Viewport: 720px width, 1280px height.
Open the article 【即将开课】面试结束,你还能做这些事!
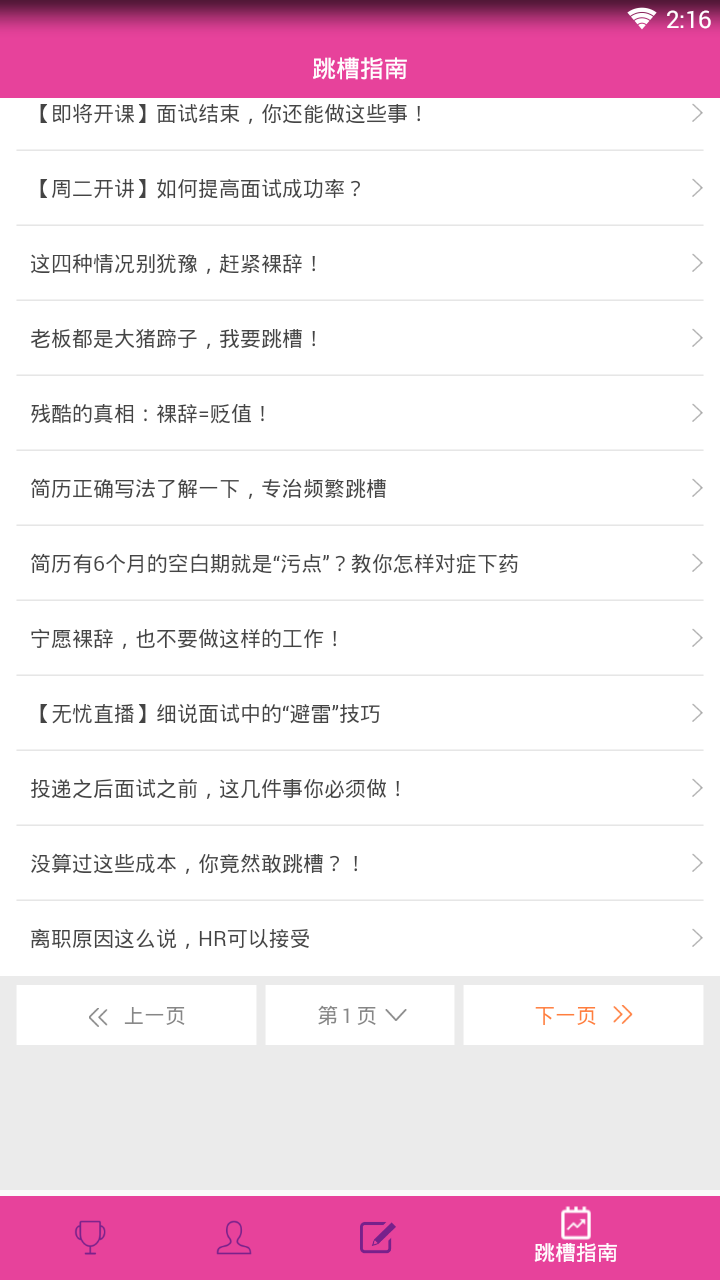(360, 114)
